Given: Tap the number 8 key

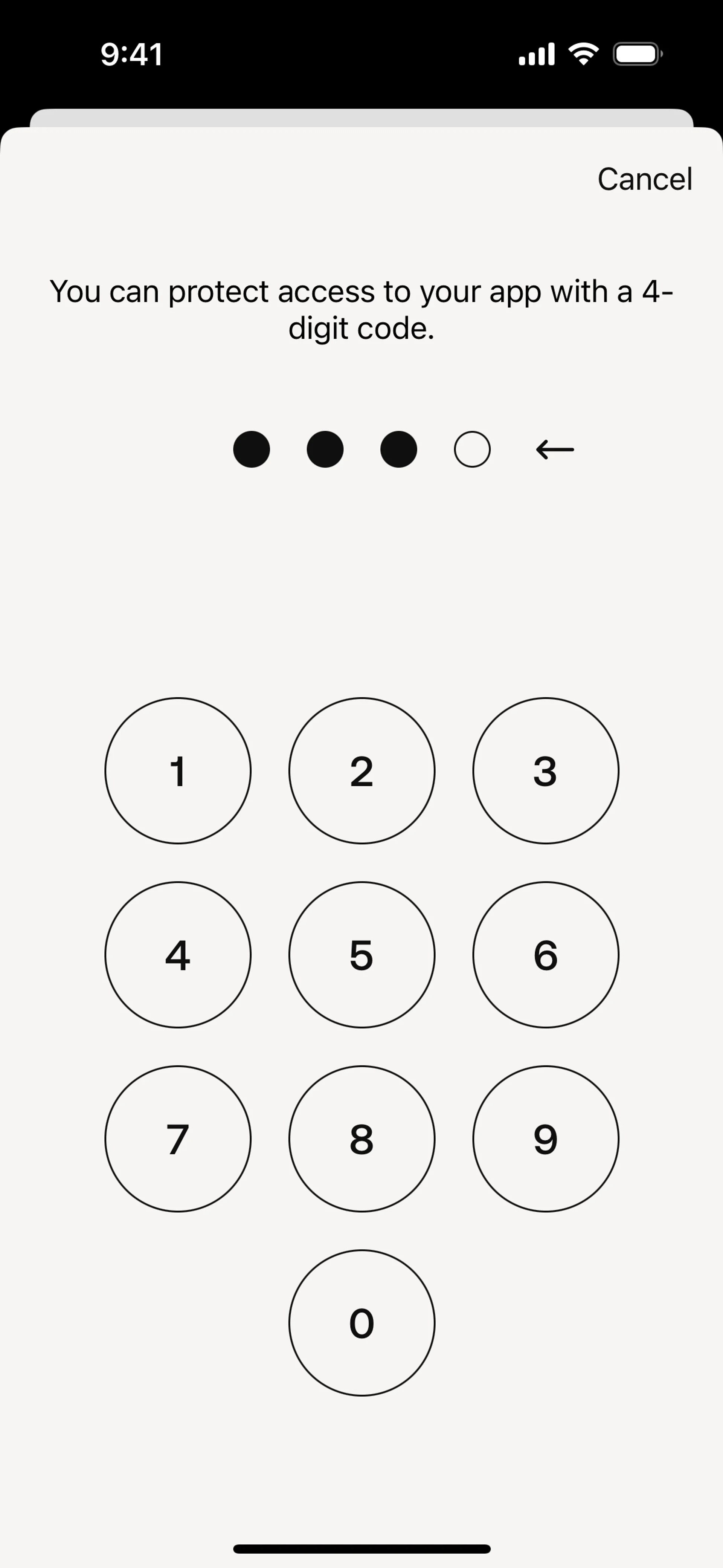Looking at the screenshot, I should tap(361, 1139).
